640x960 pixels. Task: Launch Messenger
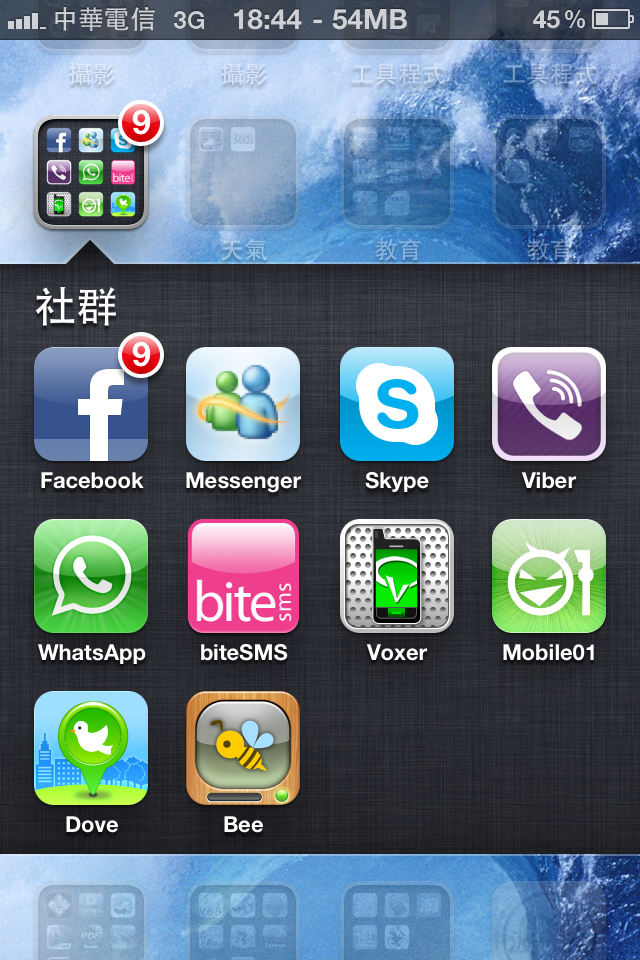[x=243, y=404]
